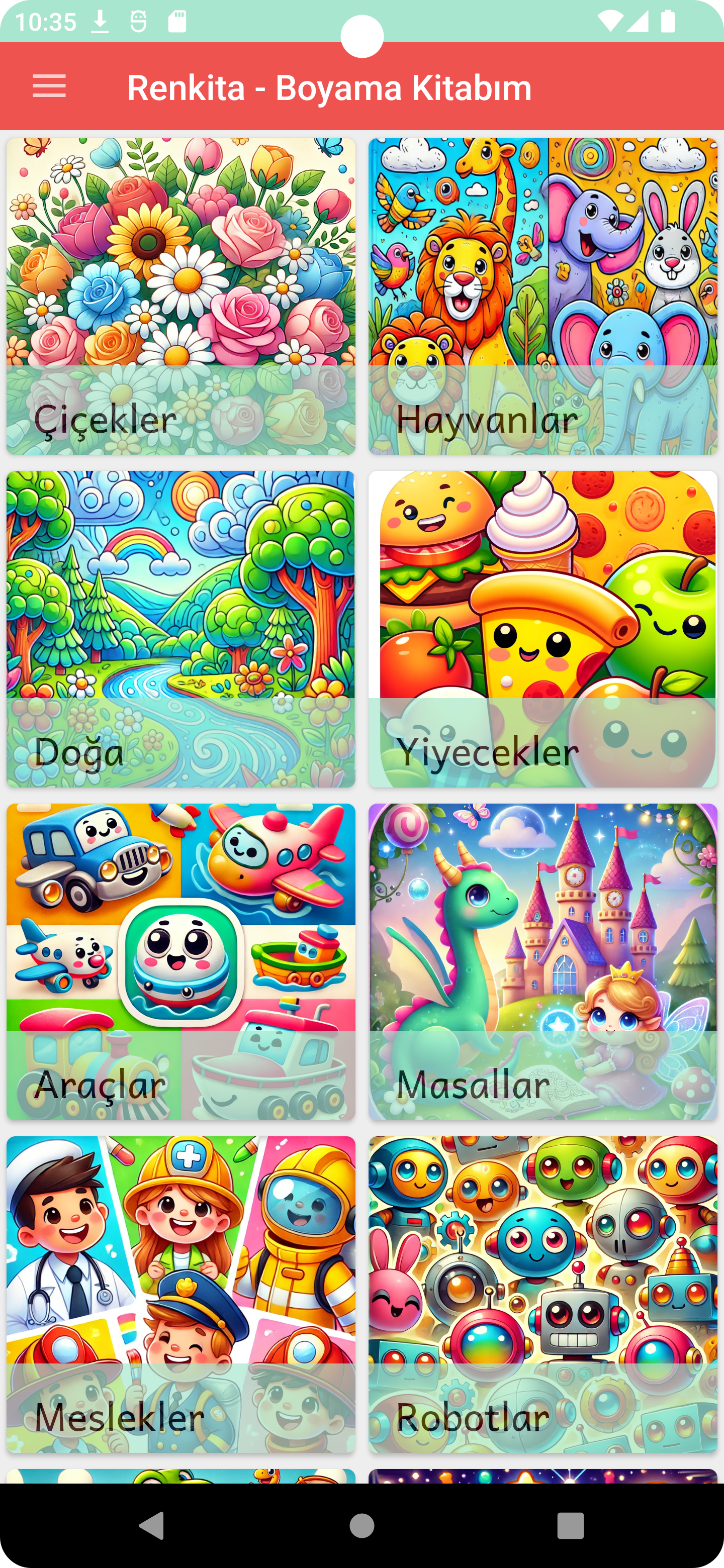Open the Çiçekler coloring category
The height and width of the screenshot is (1568, 724).
[x=181, y=296]
